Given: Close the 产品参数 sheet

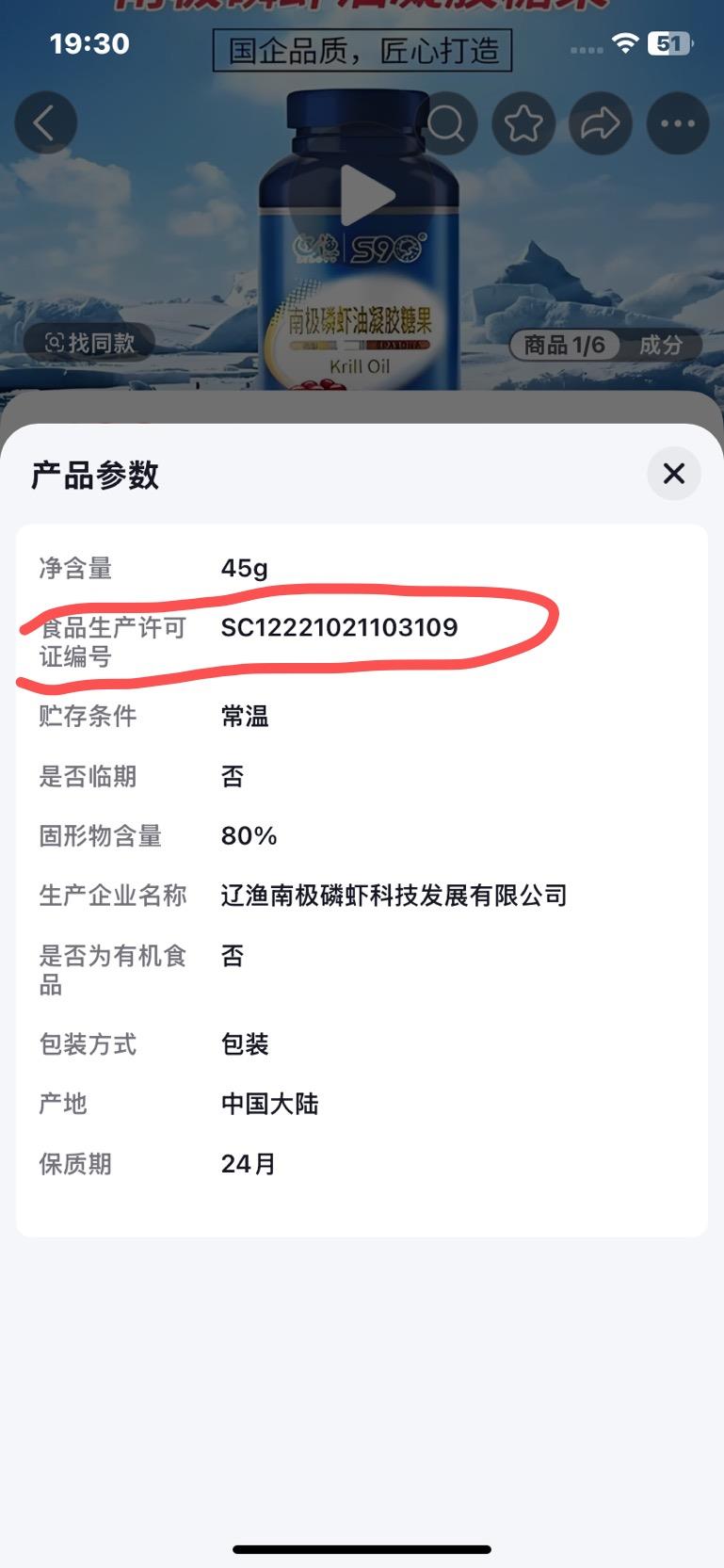Looking at the screenshot, I should point(673,474).
